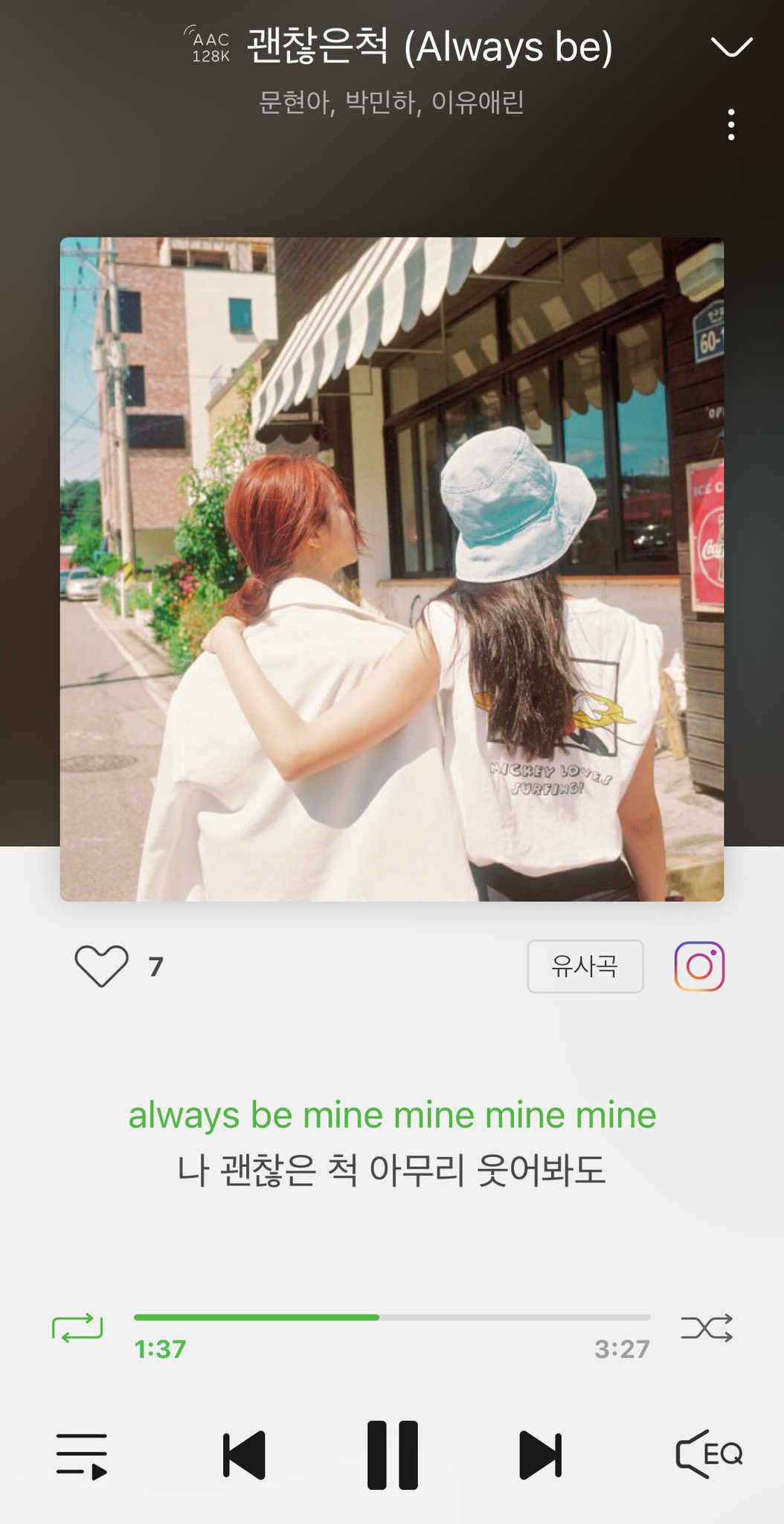Seek within the song on the progress bar

(392, 1317)
